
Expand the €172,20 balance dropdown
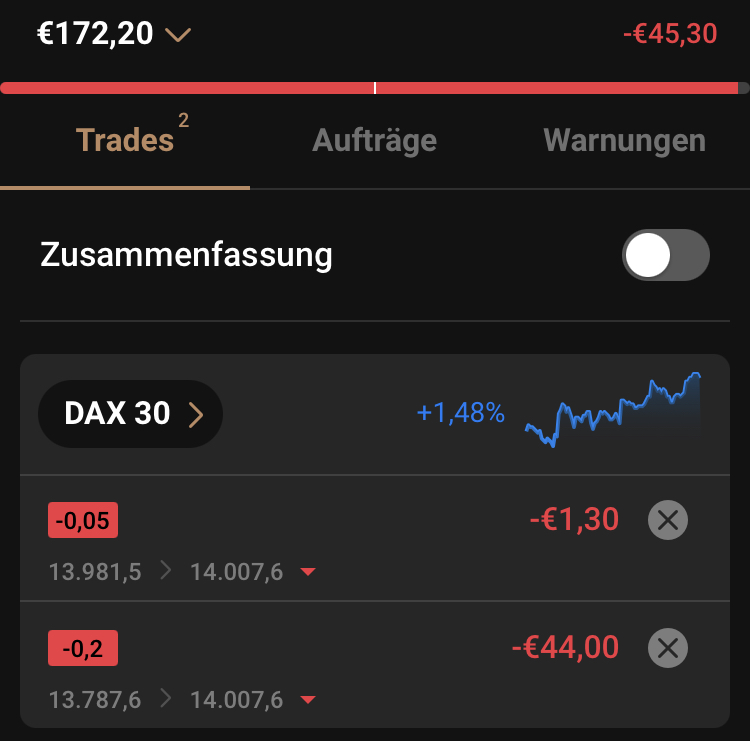[178, 35]
